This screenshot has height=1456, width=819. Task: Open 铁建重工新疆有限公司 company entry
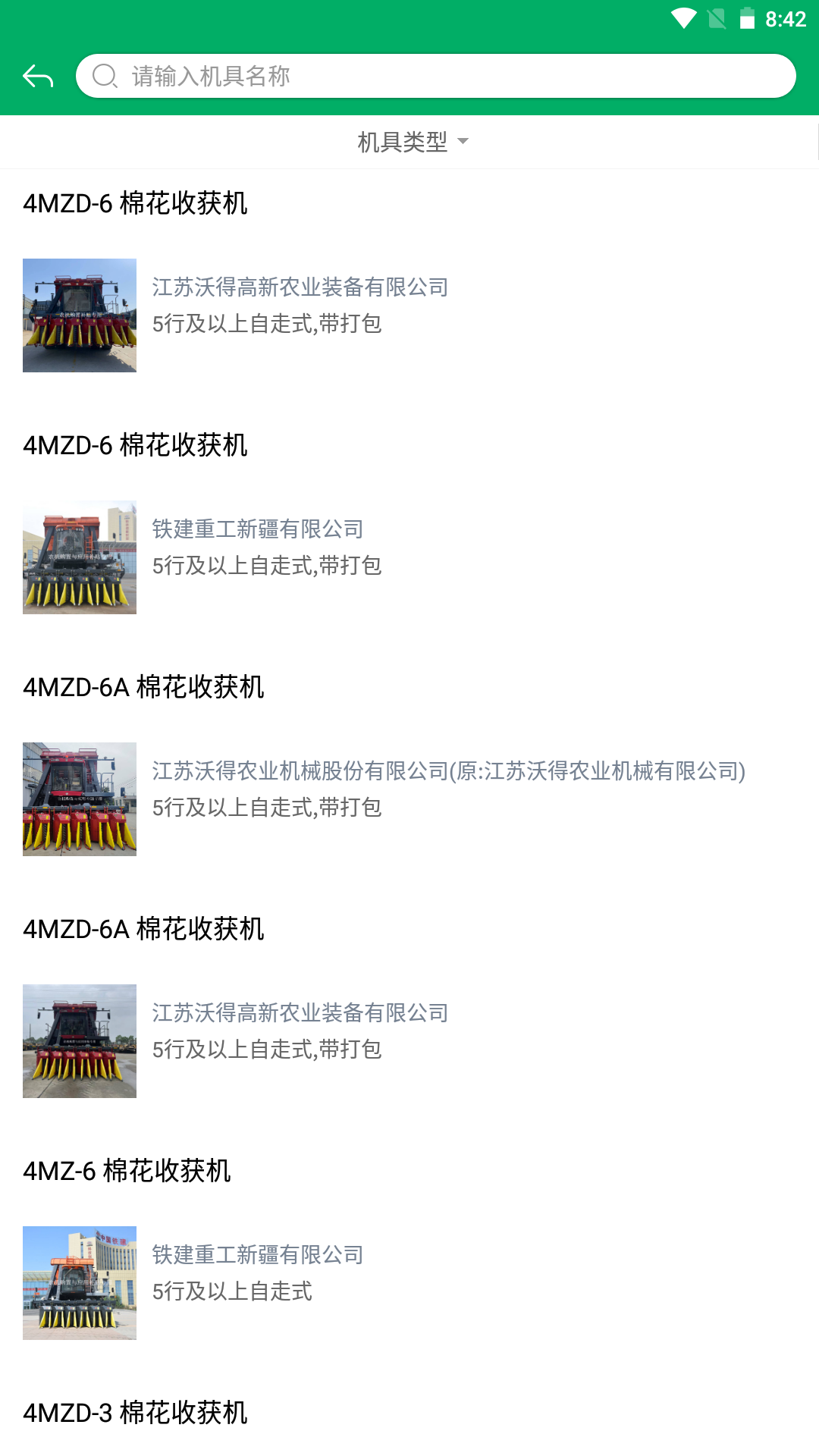pyautogui.click(x=258, y=529)
